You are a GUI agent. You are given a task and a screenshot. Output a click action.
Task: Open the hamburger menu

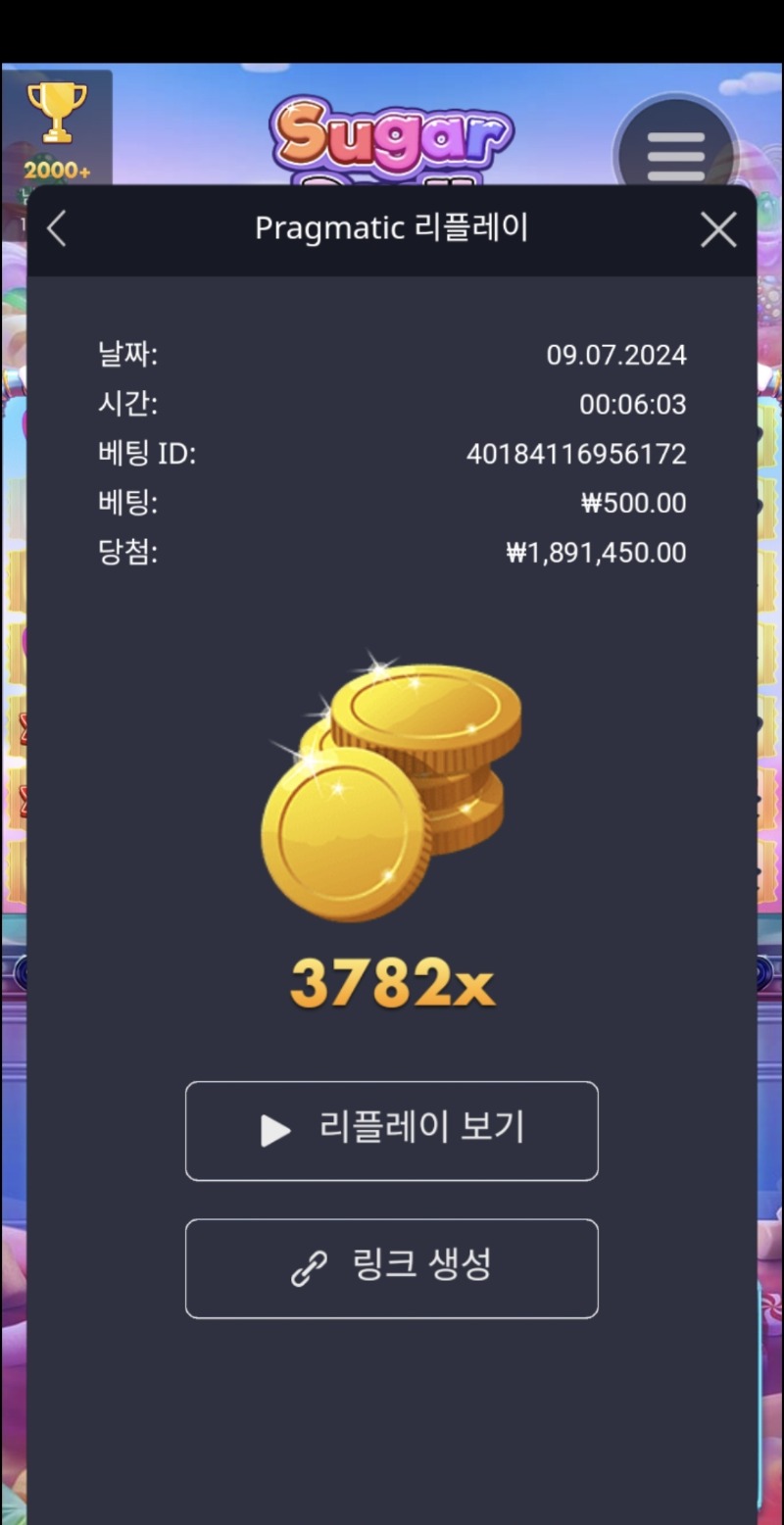click(676, 150)
